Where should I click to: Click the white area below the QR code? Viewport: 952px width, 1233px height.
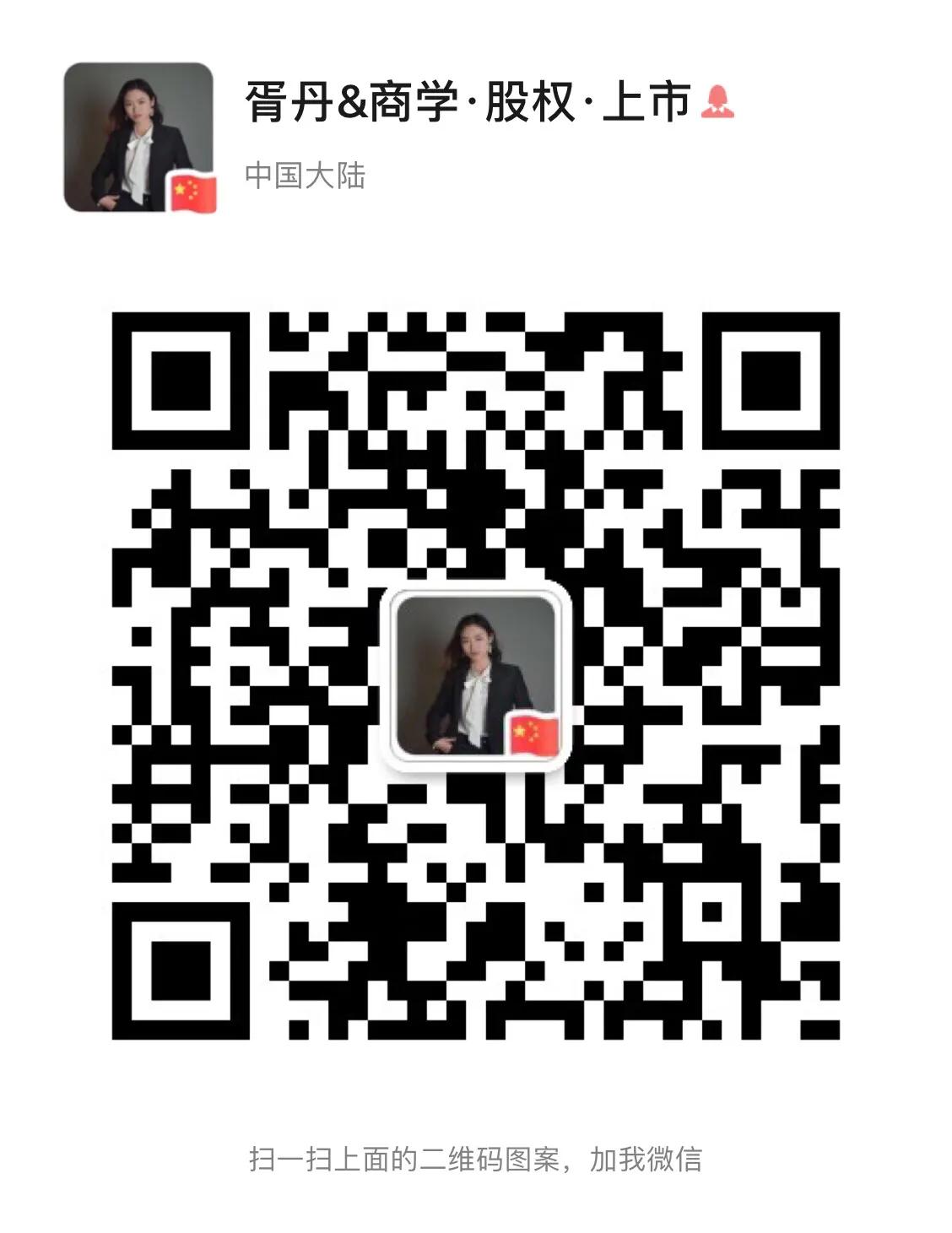(476, 1097)
